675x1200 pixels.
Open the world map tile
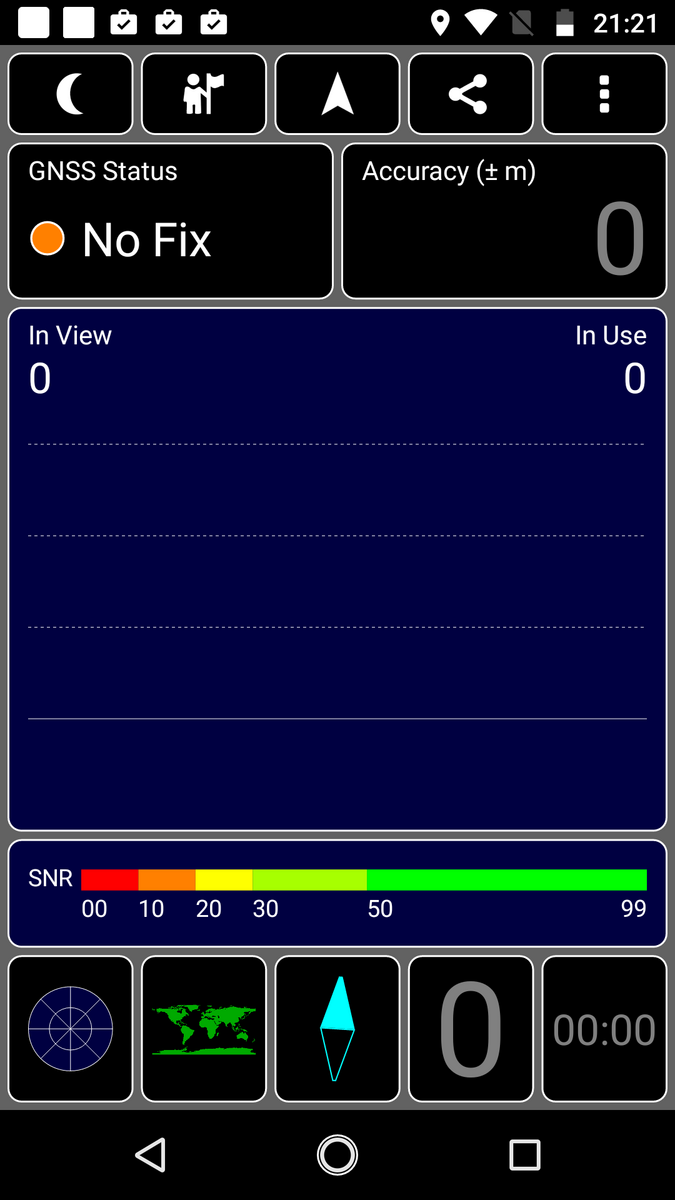[x=204, y=1028]
